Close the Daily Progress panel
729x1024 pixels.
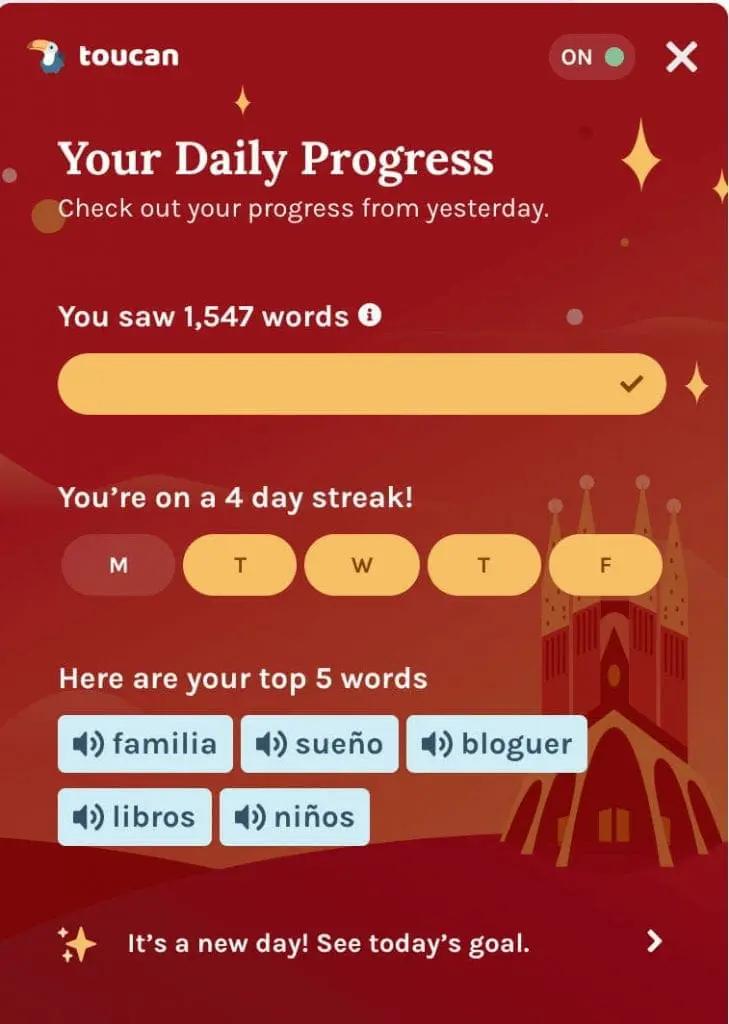681,57
